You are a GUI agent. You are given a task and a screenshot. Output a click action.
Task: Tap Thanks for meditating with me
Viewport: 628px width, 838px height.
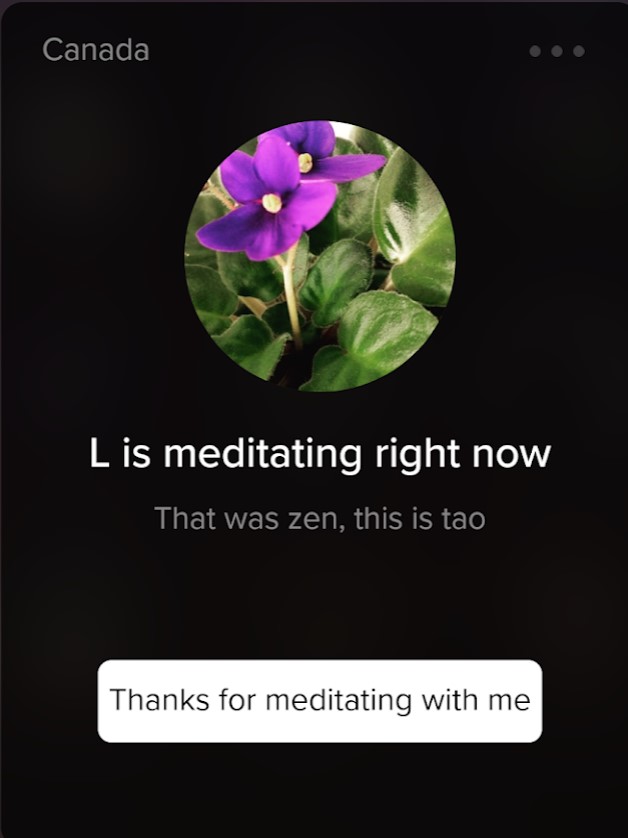click(319, 700)
